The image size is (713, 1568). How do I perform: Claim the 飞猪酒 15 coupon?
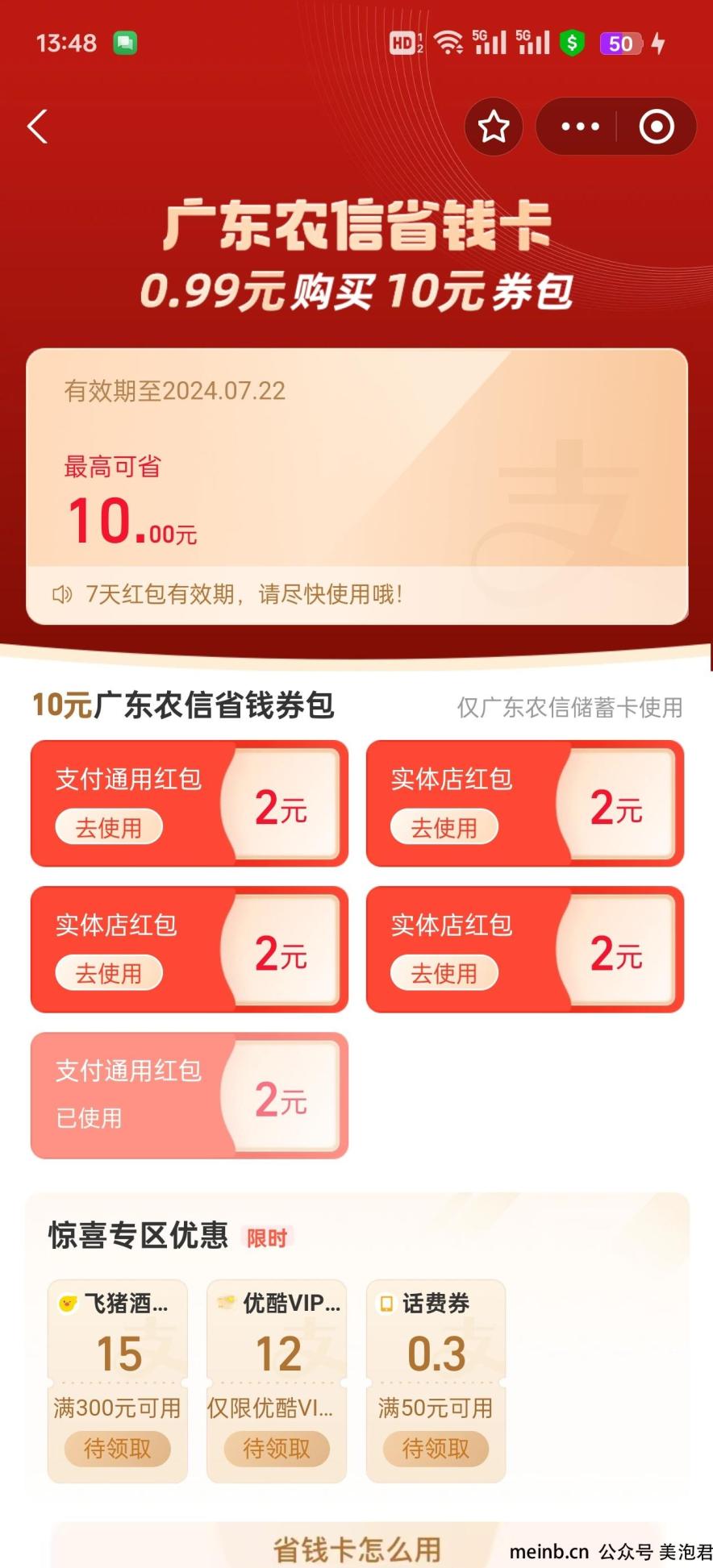coord(117,1449)
